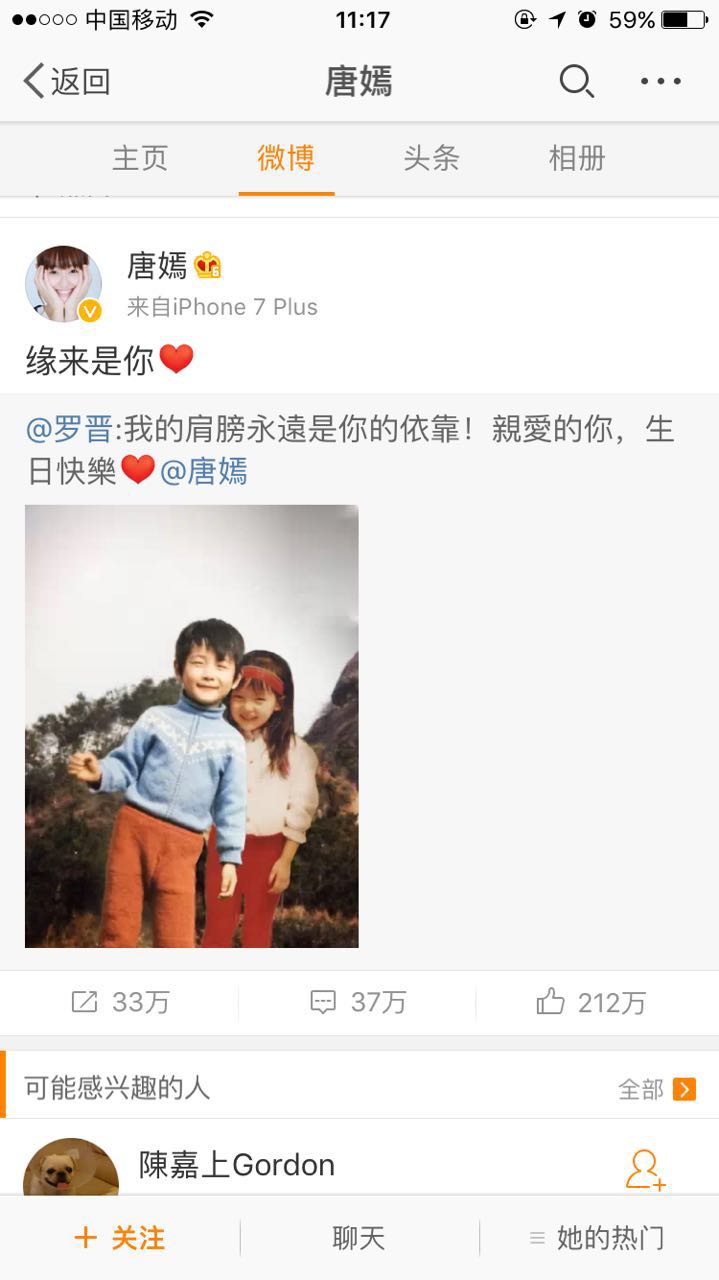
Task: Tap the 关注 follow button
Action: click(120, 1238)
